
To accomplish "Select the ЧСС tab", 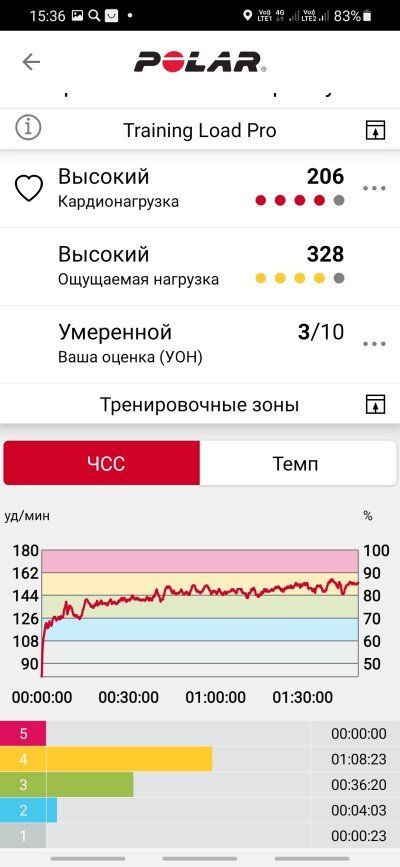I will click(x=102, y=463).
